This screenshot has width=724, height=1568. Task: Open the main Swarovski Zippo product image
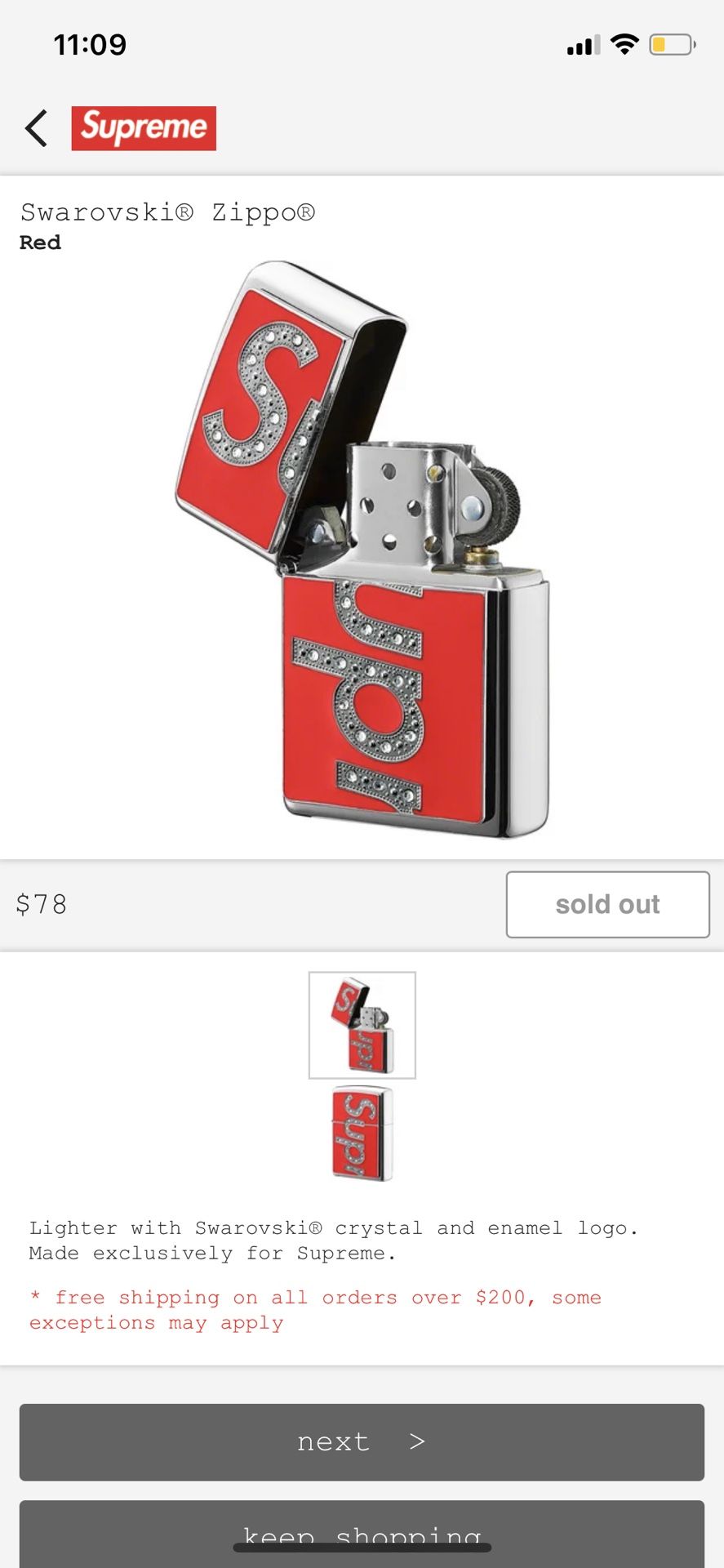[x=362, y=549]
